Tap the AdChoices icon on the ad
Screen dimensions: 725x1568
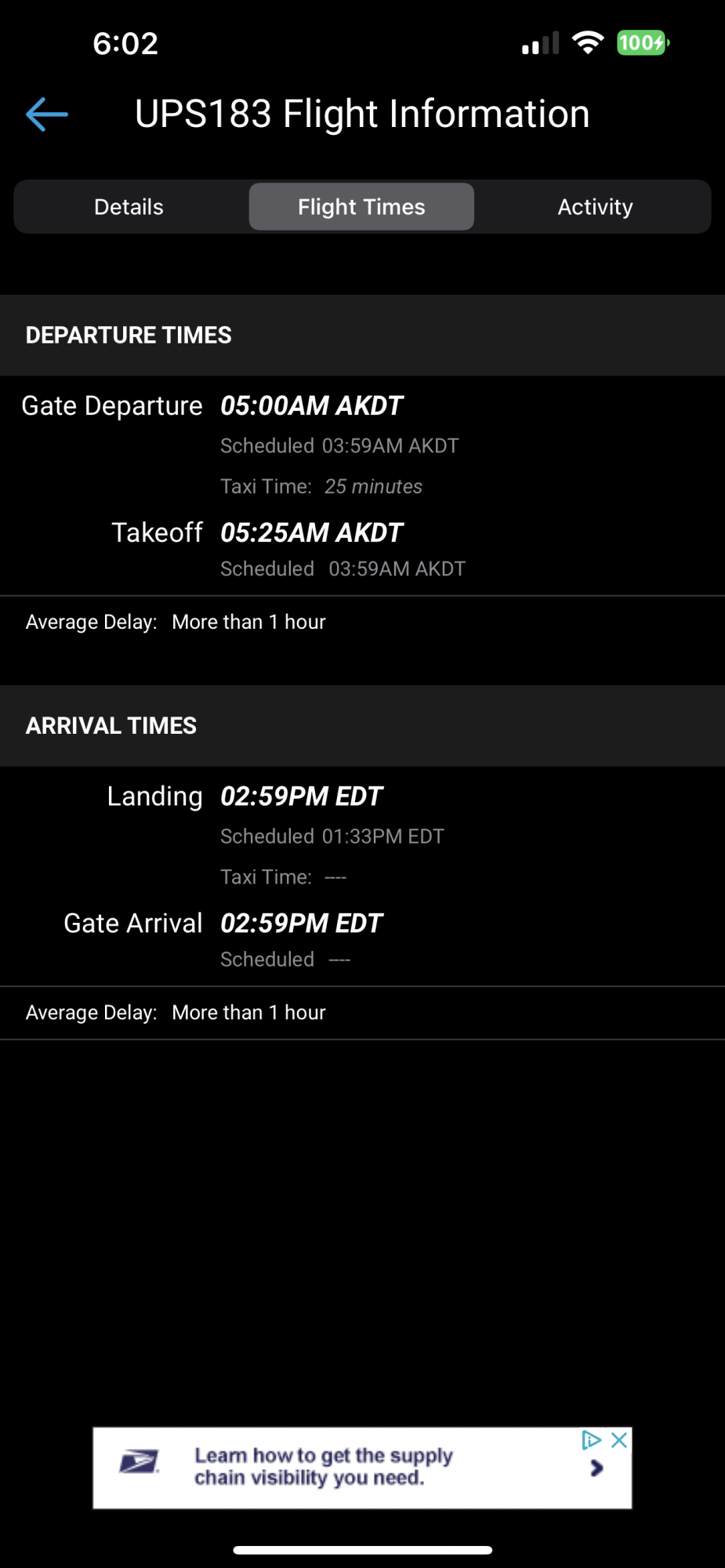[x=591, y=1439]
